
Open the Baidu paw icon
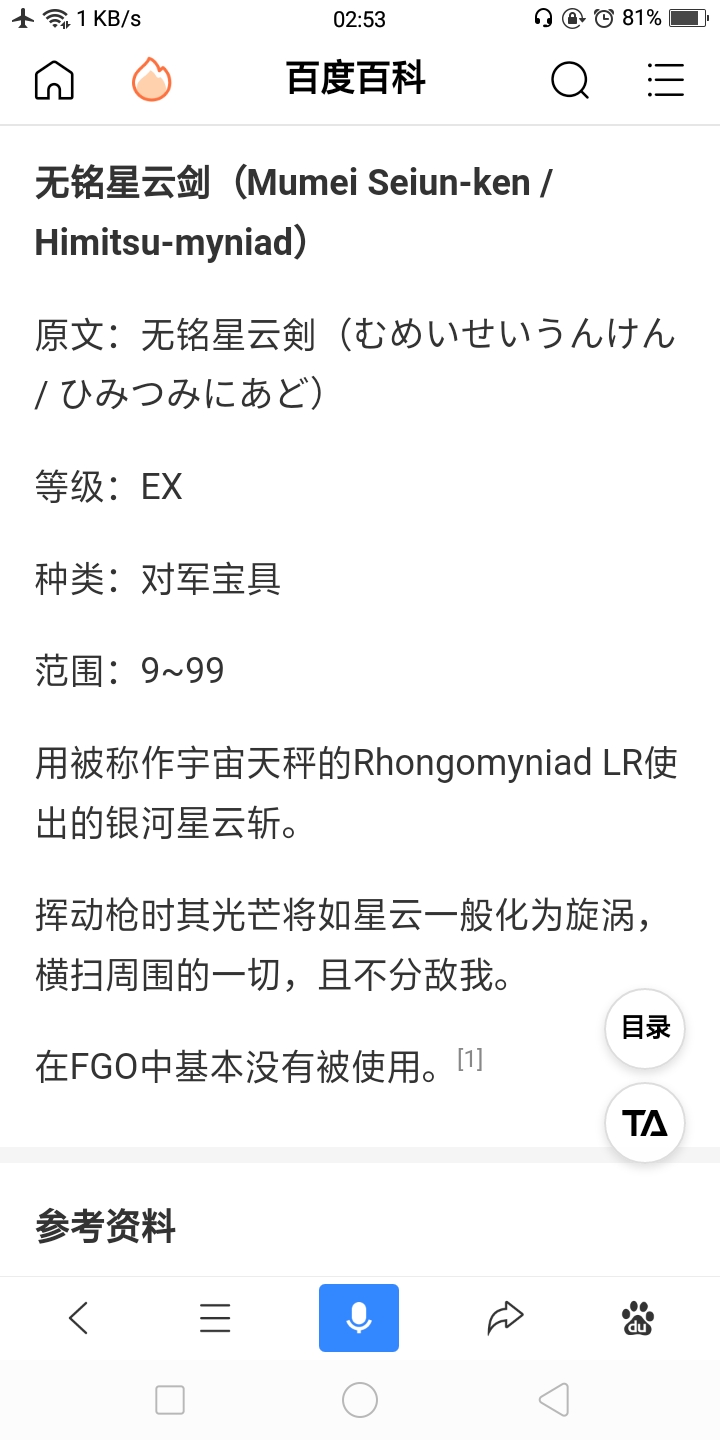tap(638, 1318)
